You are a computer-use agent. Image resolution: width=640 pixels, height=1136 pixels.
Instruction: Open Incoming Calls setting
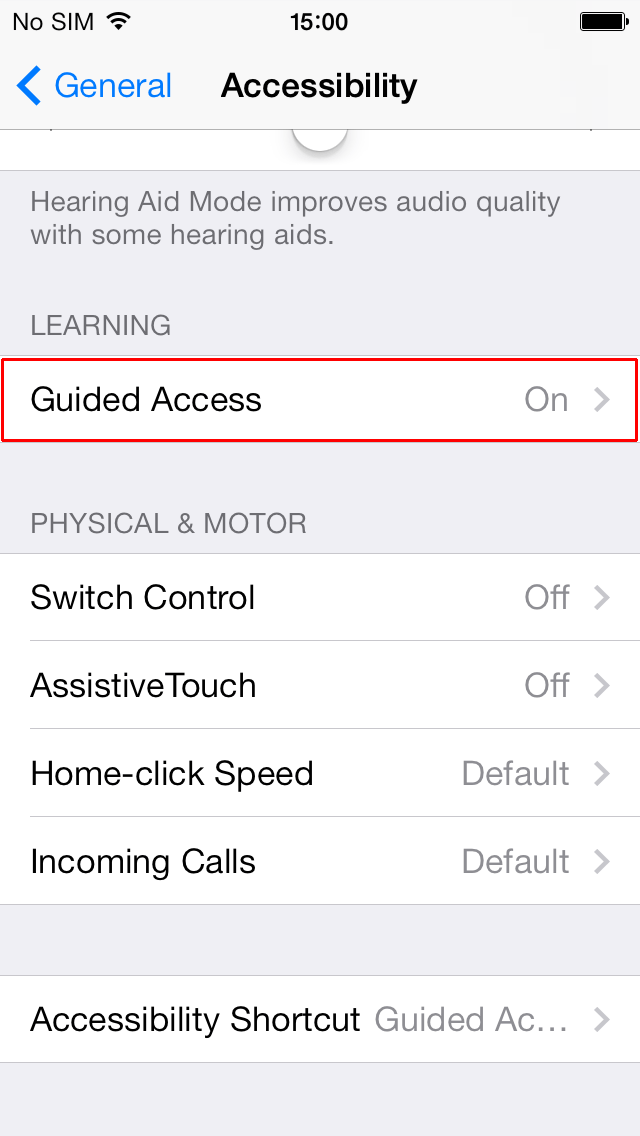320,861
